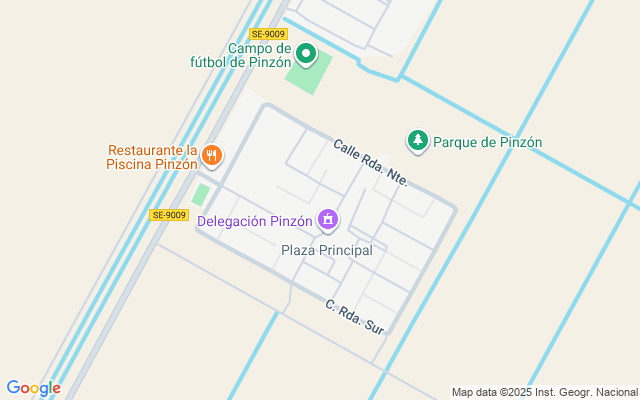Image resolution: width=640 pixels, height=400 pixels.
Task: Tap the Parque de Pinzón marker
Action: point(418,141)
